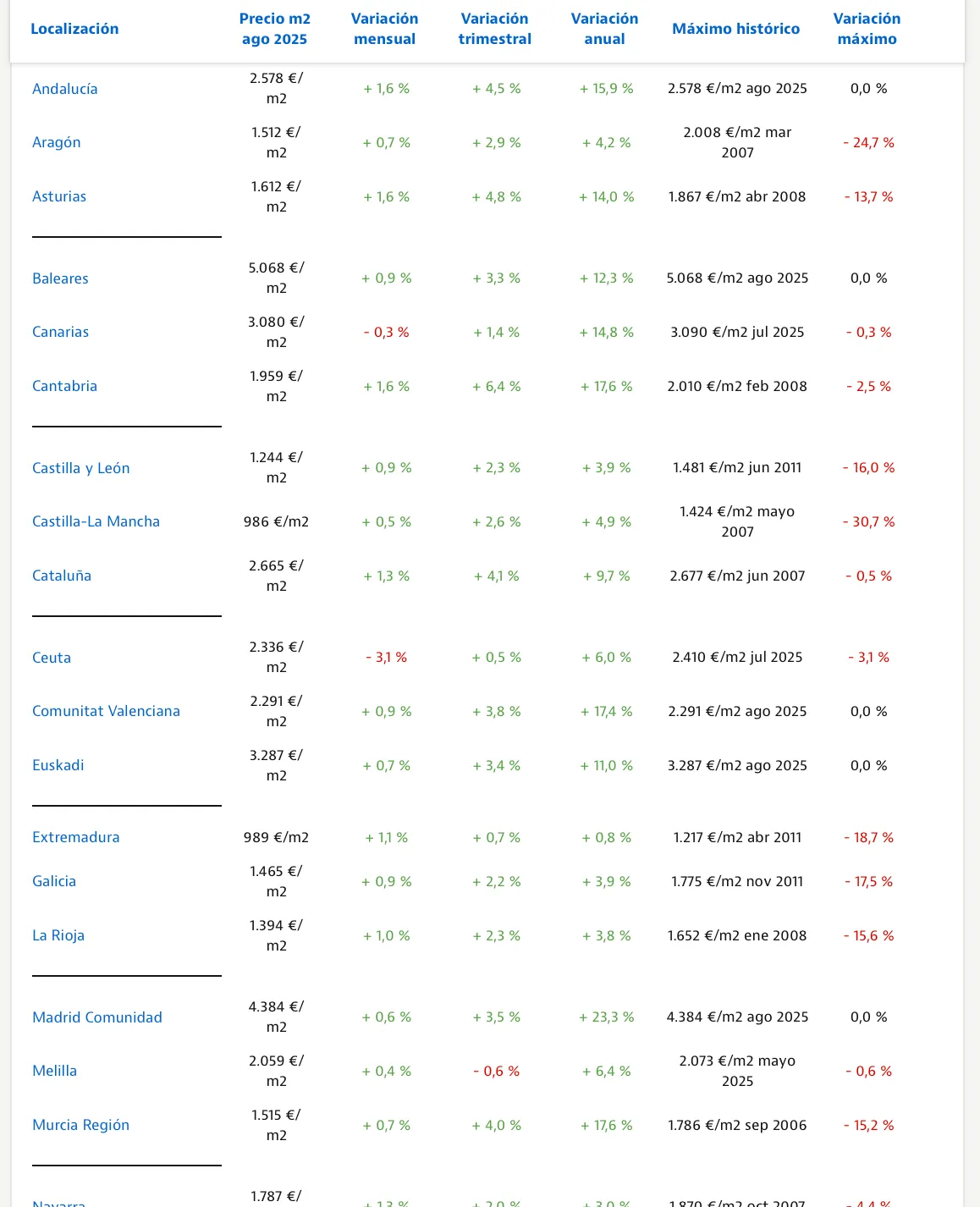Image resolution: width=980 pixels, height=1207 pixels.
Task: View Aragón housing prices
Action: coord(57,142)
